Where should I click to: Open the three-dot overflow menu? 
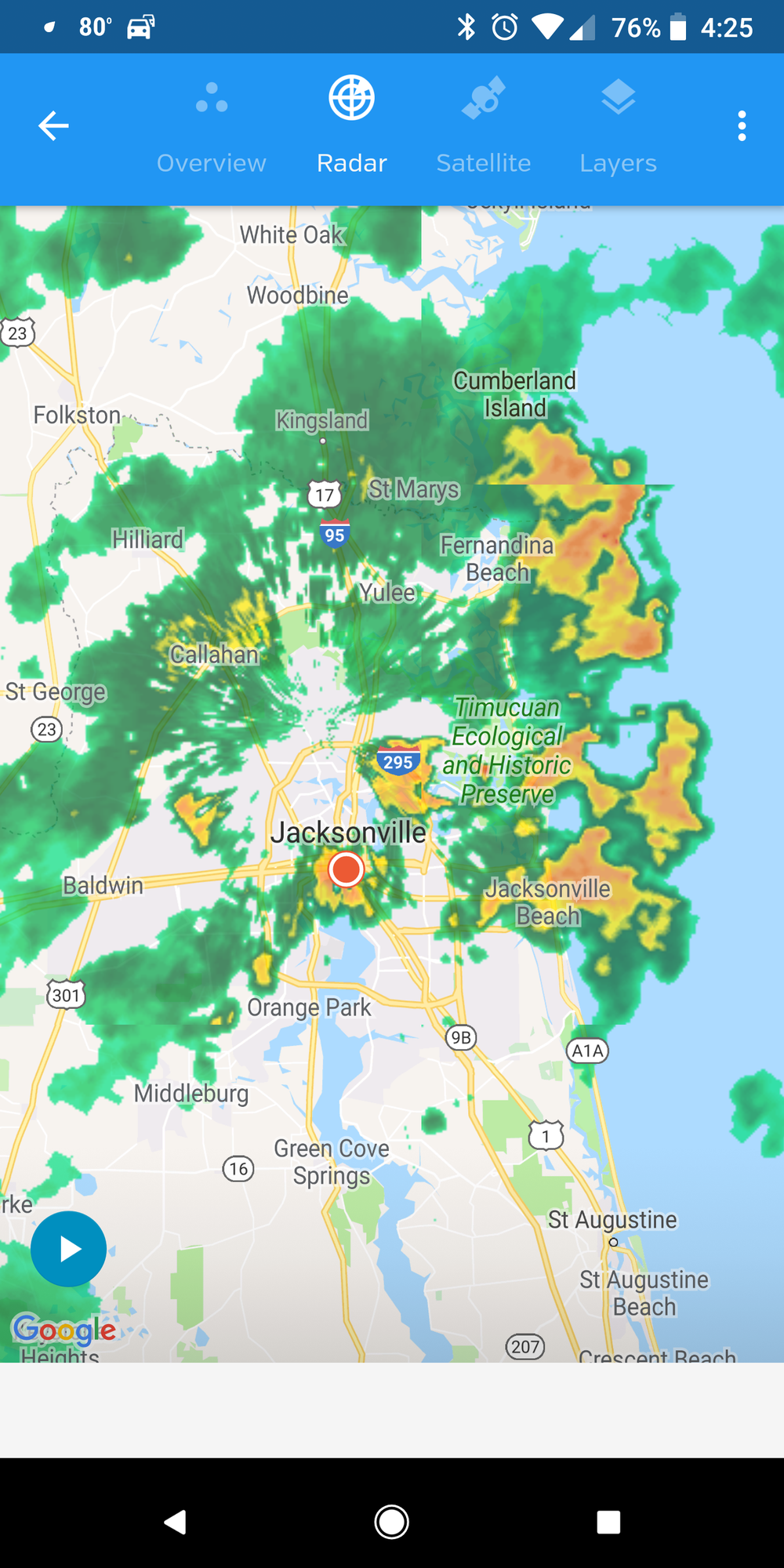(x=742, y=125)
